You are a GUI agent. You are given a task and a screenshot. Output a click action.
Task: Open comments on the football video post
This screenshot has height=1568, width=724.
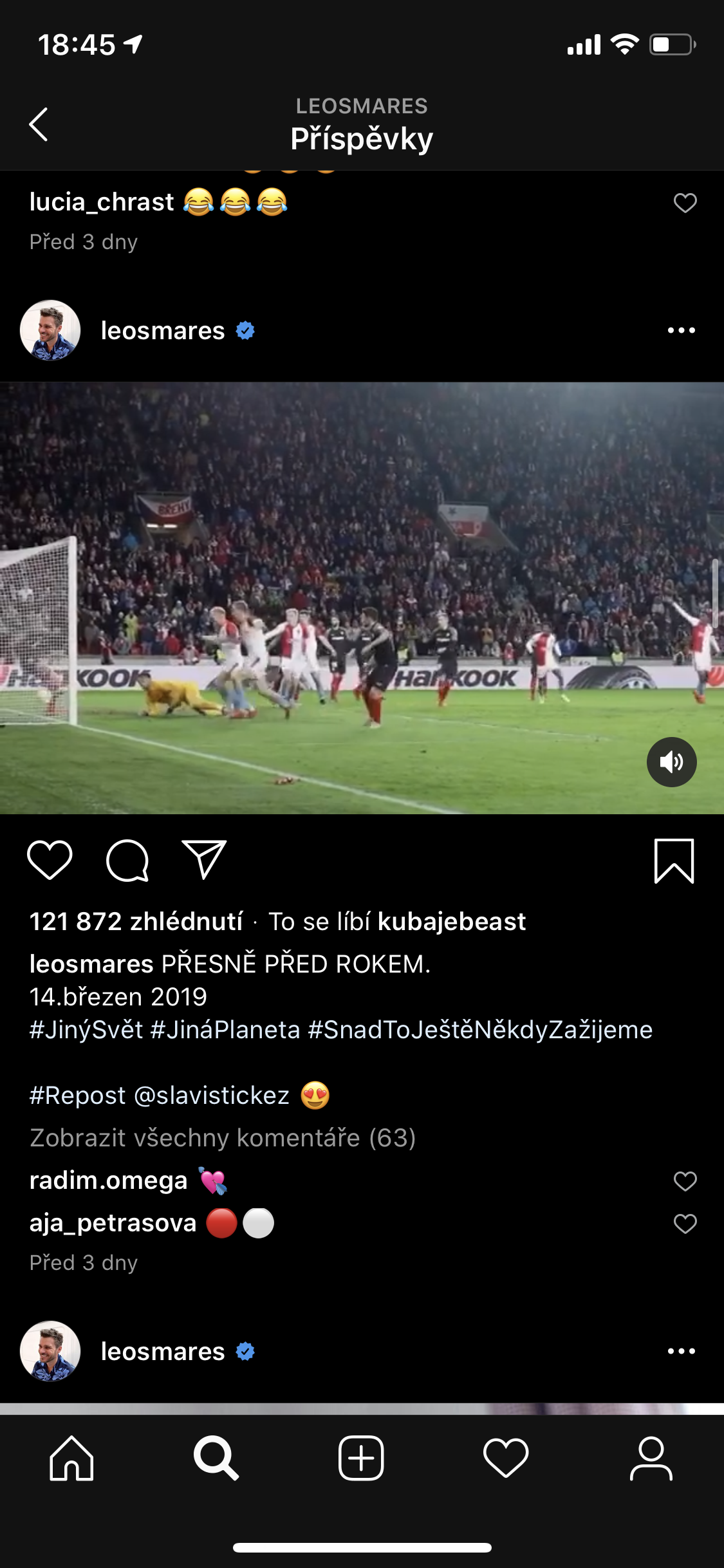click(127, 860)
